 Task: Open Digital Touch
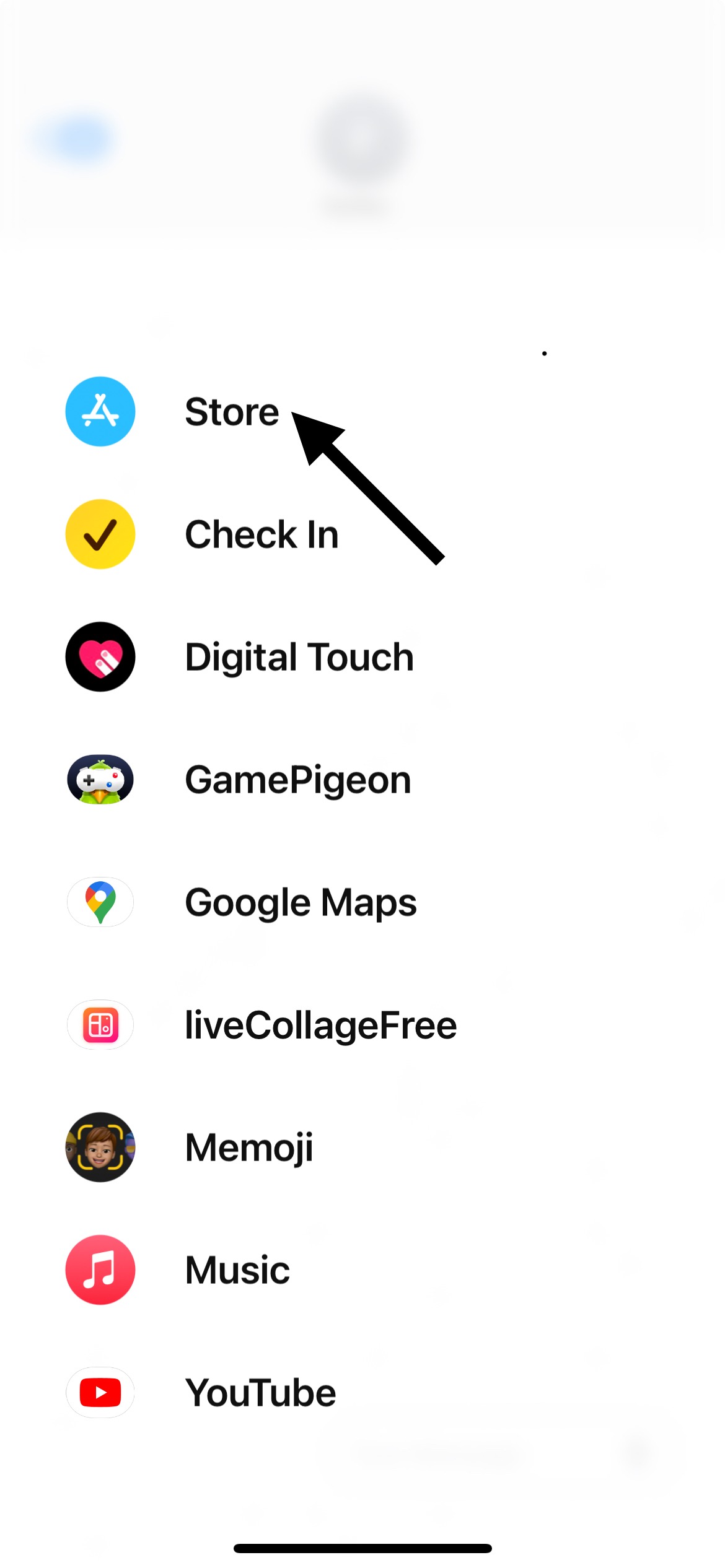[x=299, y=657]
